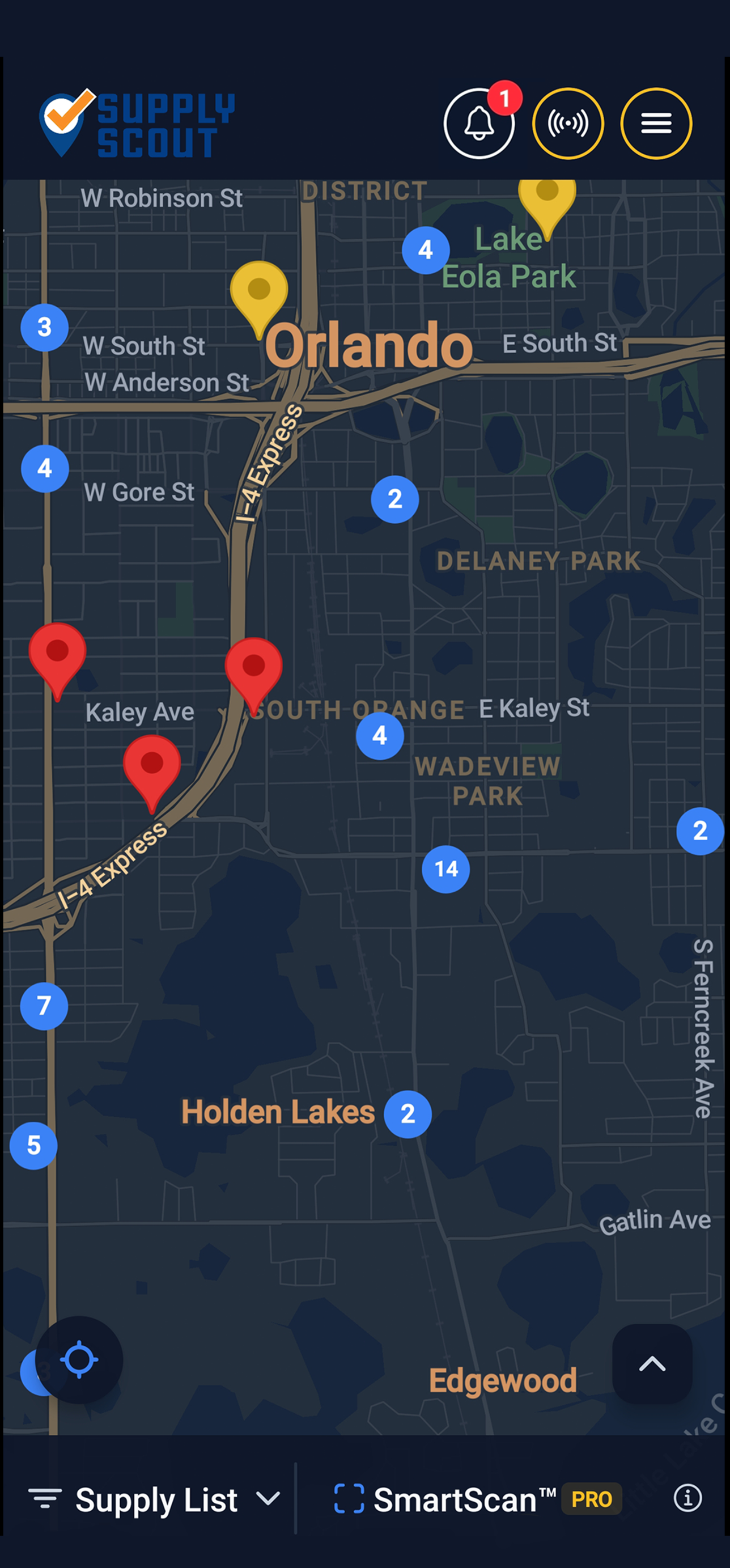Open the cluster of 14 locations
The image size is (730, 1568).
click(x=445, y=870)
